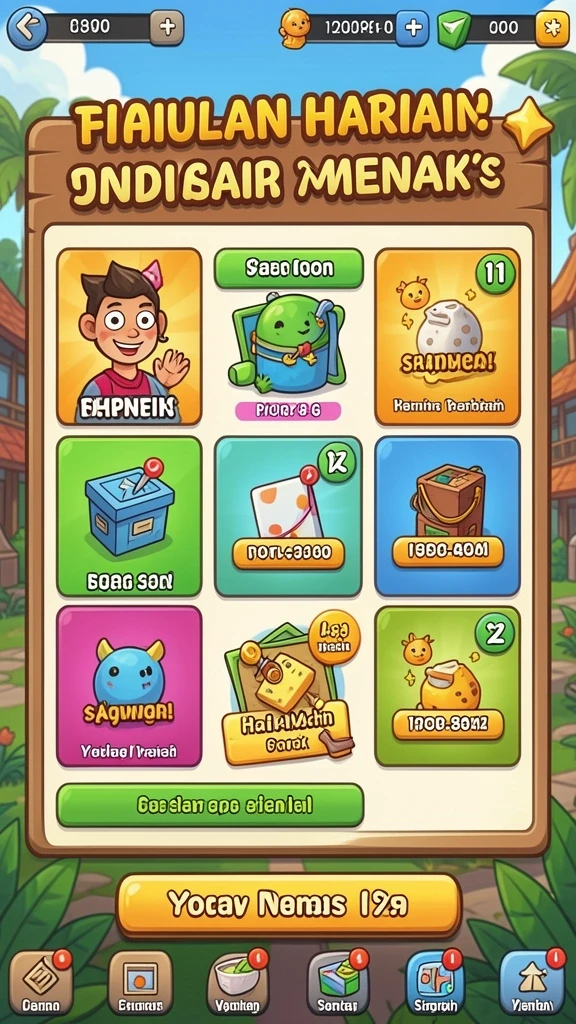This screenshot has height=1024, width=576.
Task: Open the blue ballot box card
Action: click(x=129, y=517)
